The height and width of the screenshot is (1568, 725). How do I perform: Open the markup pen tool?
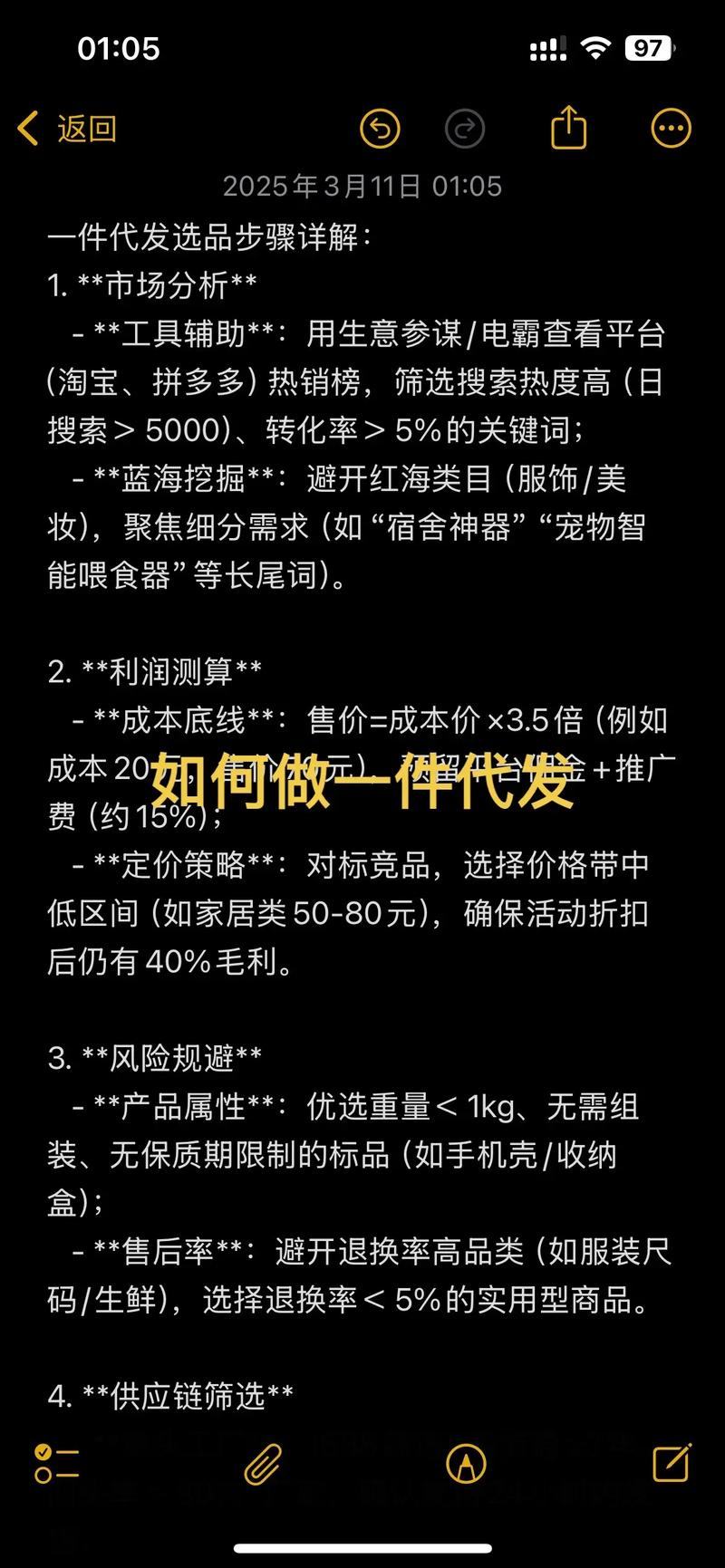(466, 1463)
